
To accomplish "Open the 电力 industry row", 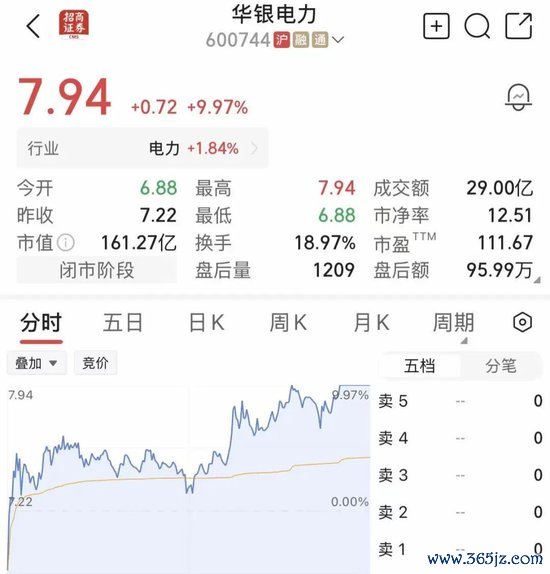I will pos(142,148).
